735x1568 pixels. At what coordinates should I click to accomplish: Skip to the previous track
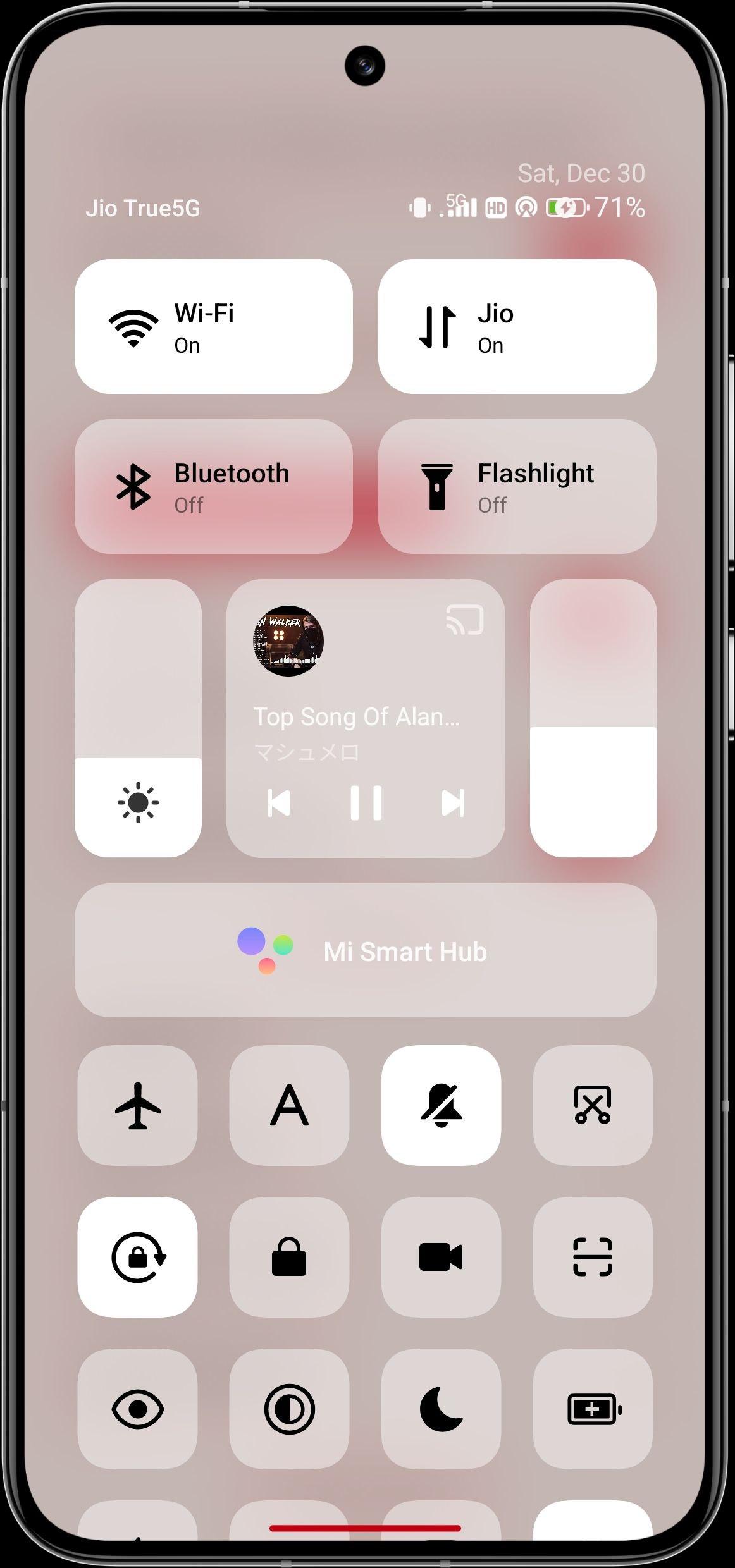pyautogui.click(x=279, y=803)
